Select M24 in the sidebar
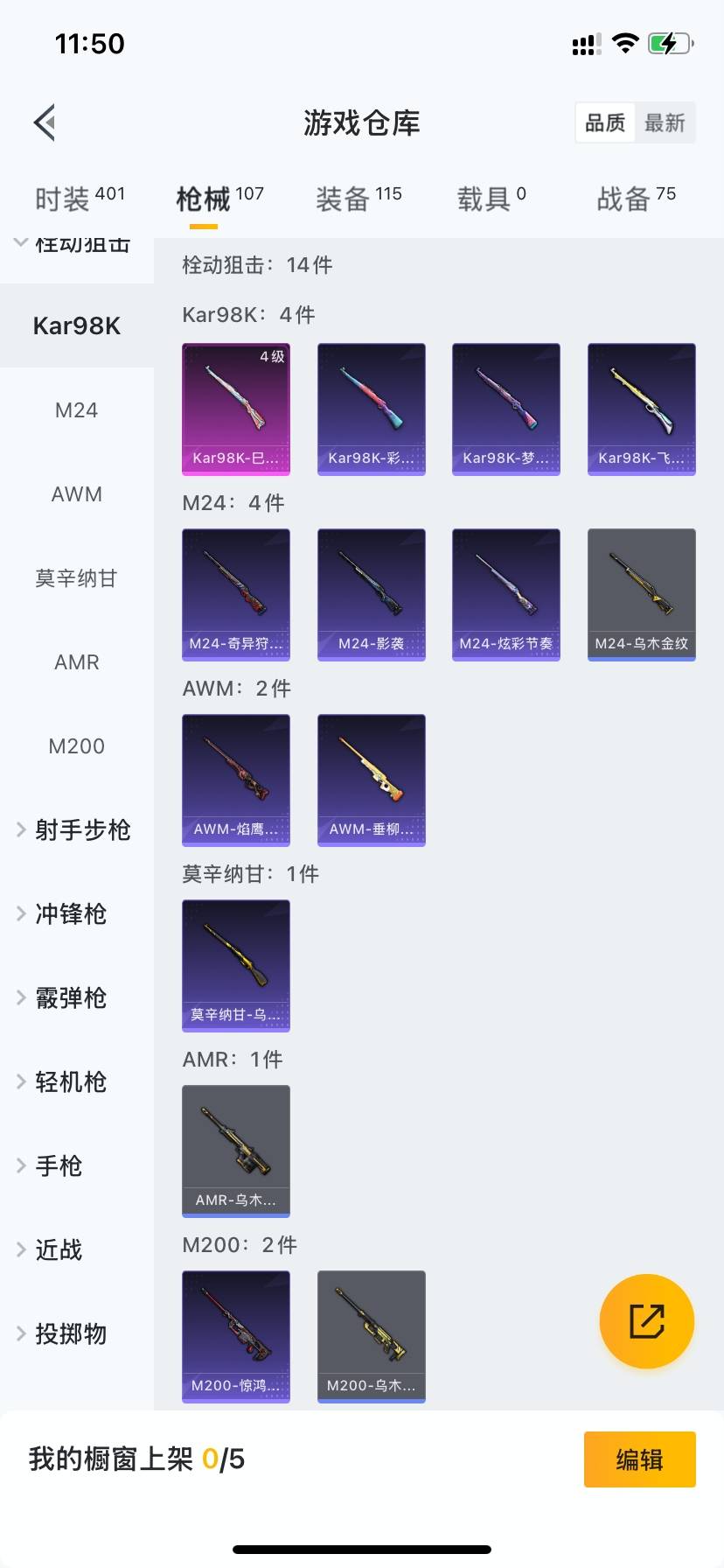 77,410
